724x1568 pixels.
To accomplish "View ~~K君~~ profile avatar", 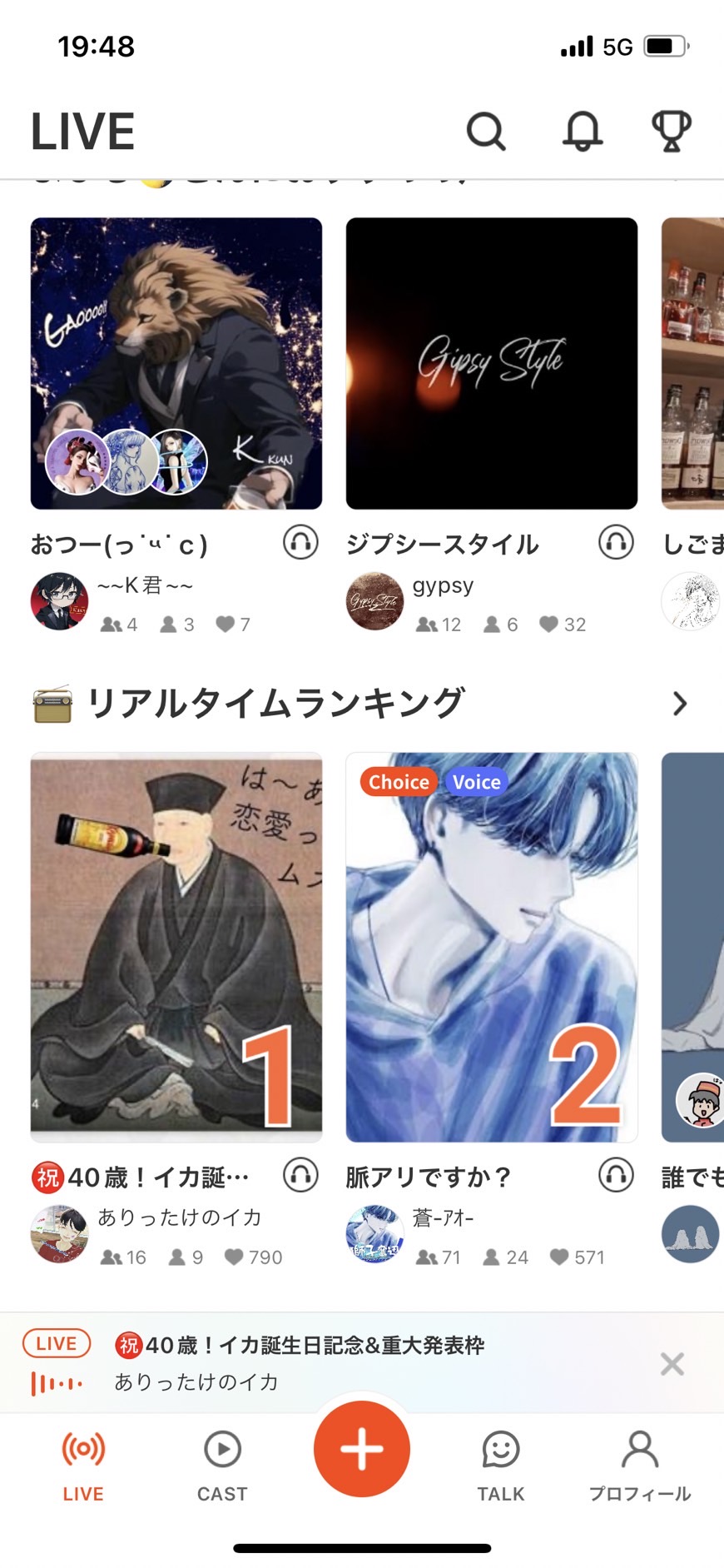I will tap(59, 600).
